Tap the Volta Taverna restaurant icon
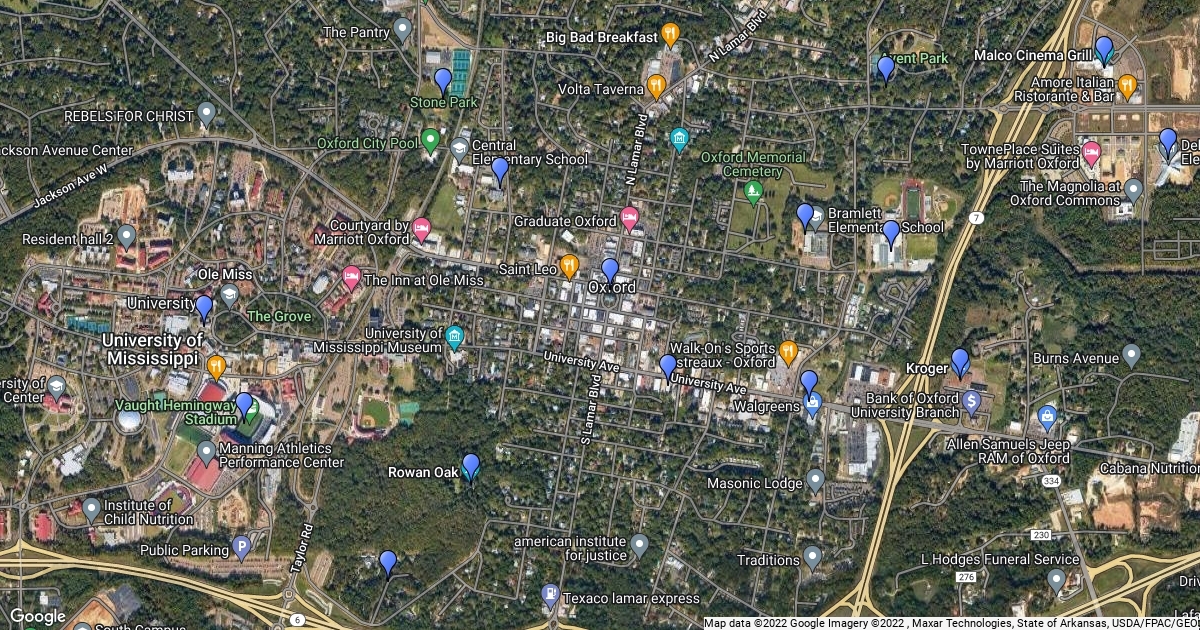The height and width of the screenshot is (630, 1200). [656, 86]
